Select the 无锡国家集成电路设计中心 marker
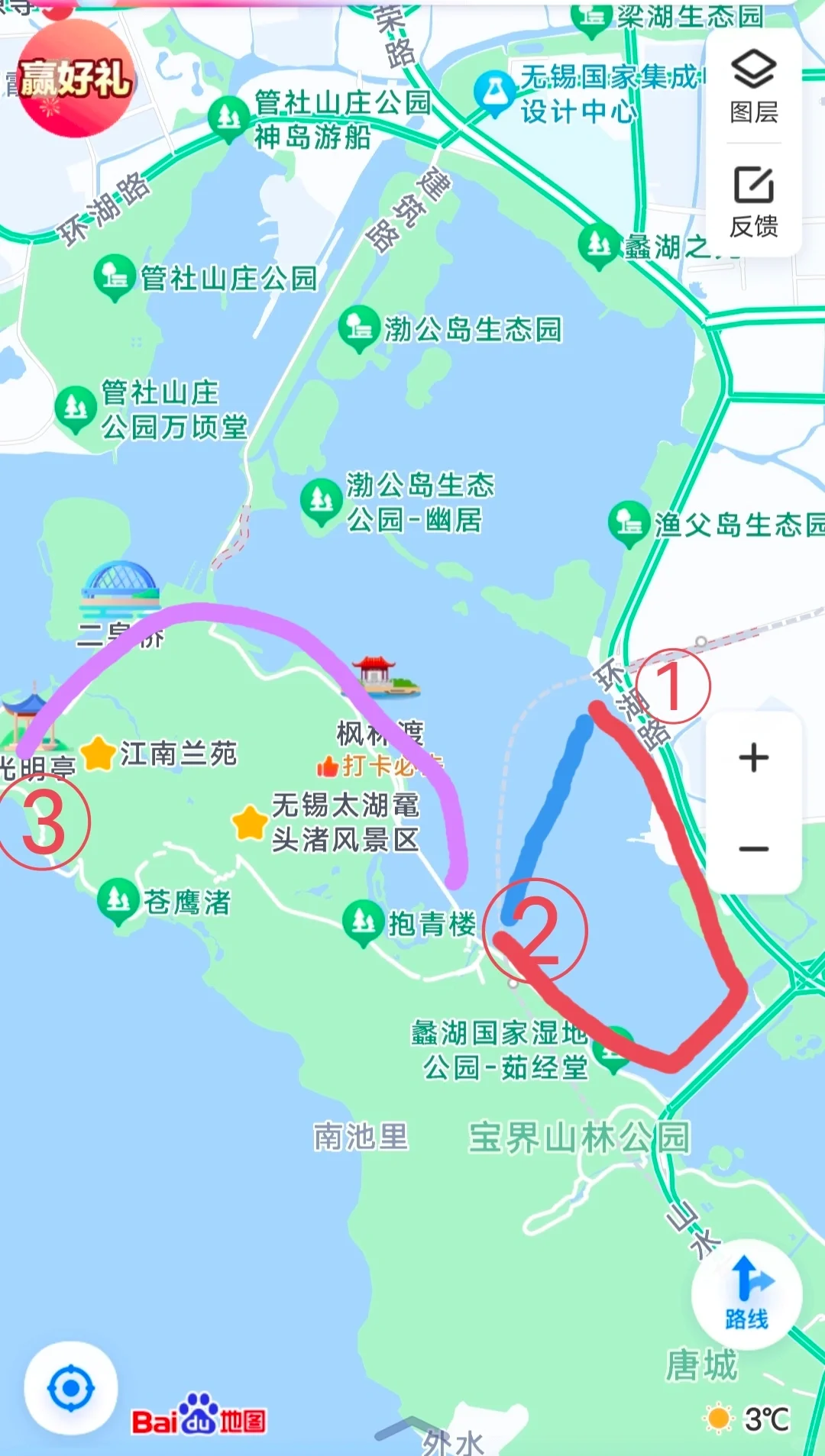The image size is (825, 1456). click(x=493, y=93)
